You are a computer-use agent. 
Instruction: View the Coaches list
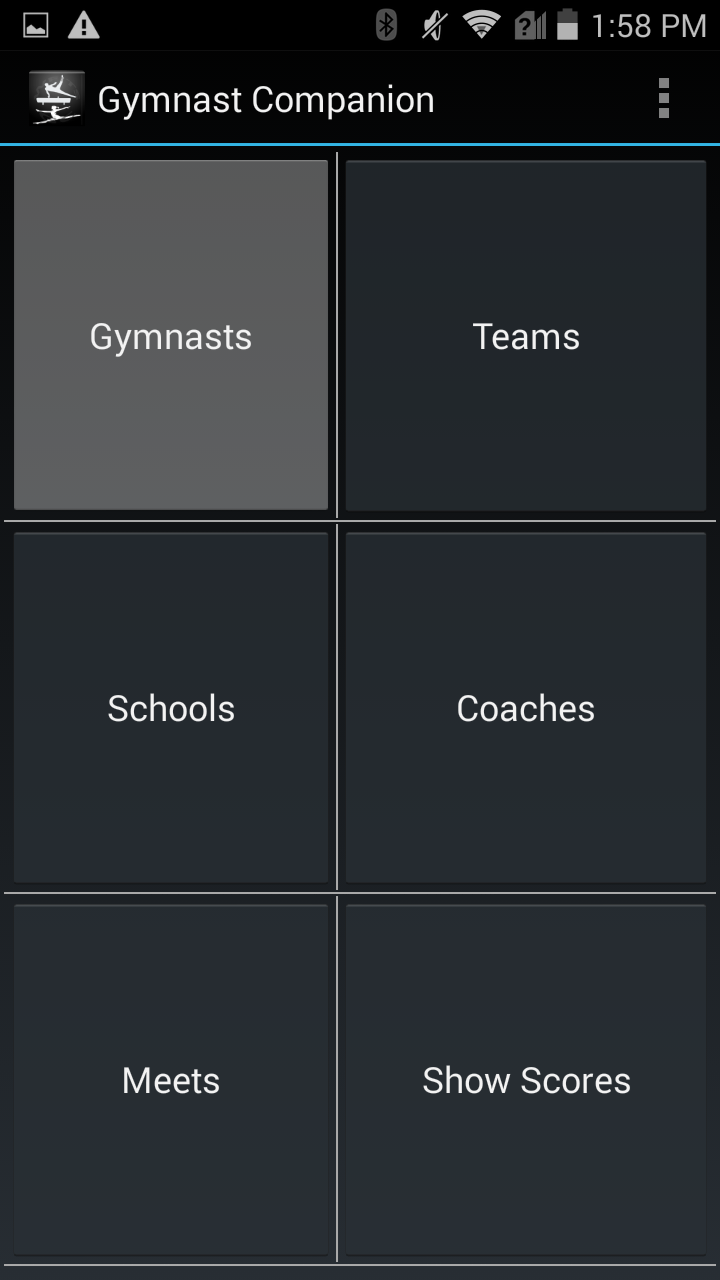(x=526, y=708)
